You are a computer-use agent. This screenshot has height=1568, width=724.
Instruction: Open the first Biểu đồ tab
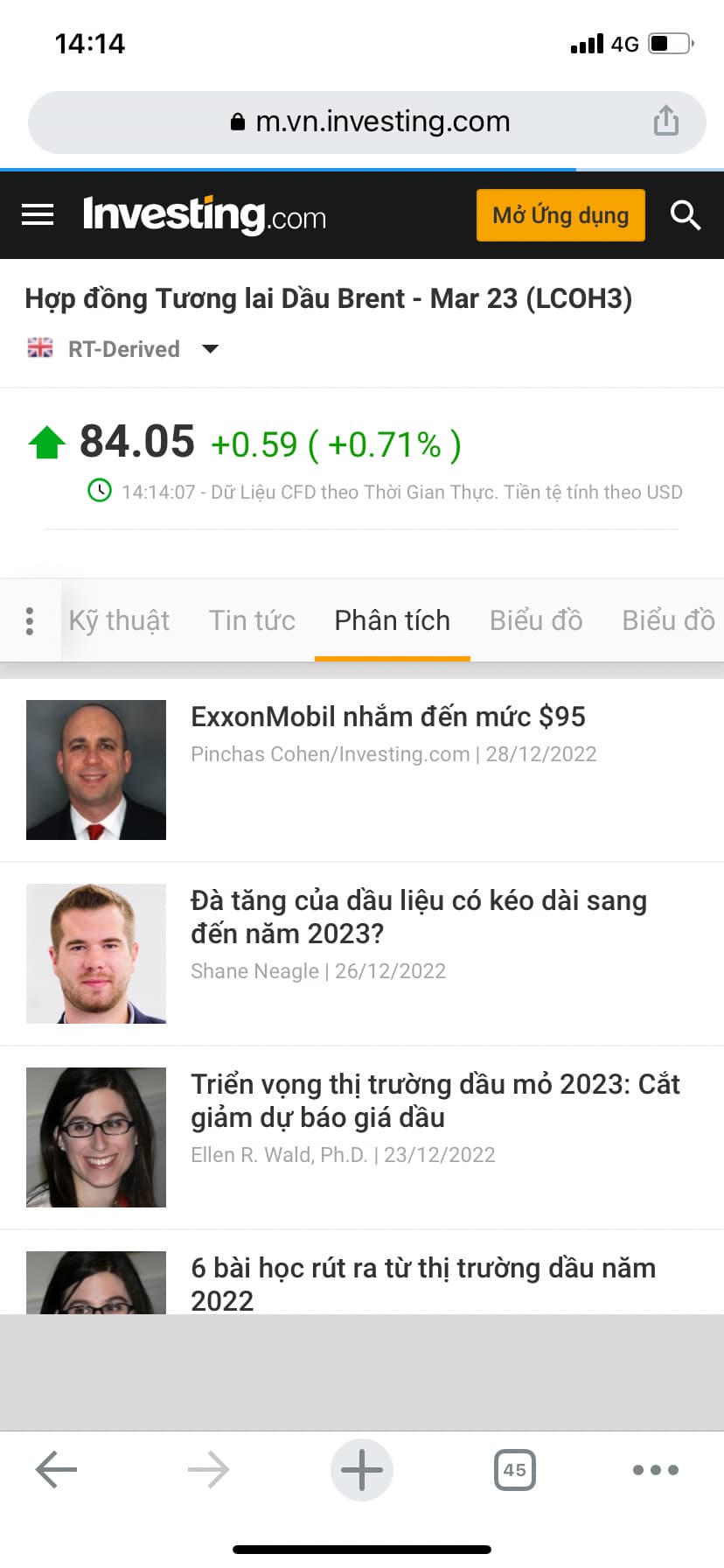536,620
